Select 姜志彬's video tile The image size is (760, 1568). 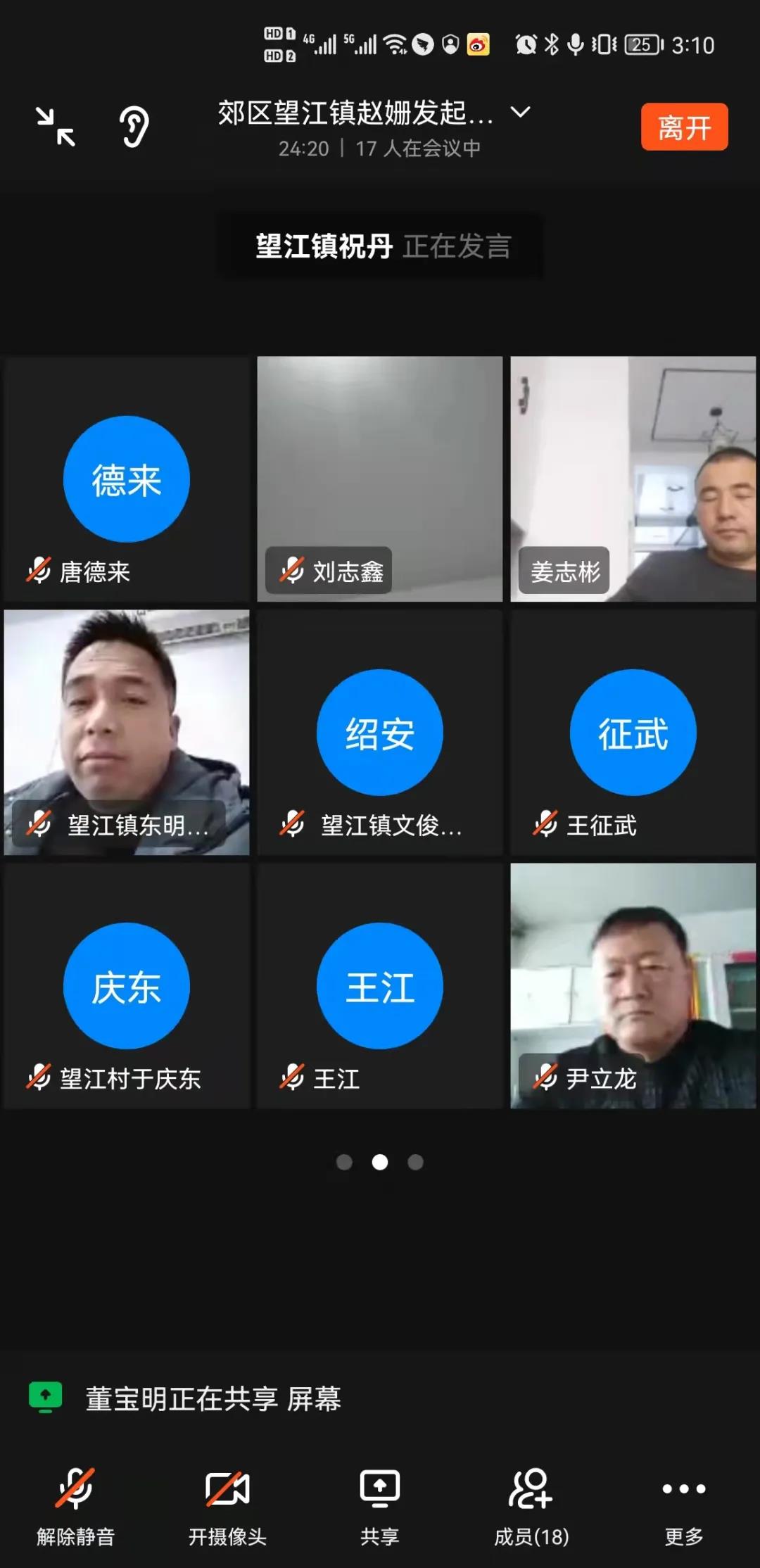coord(633,479)
